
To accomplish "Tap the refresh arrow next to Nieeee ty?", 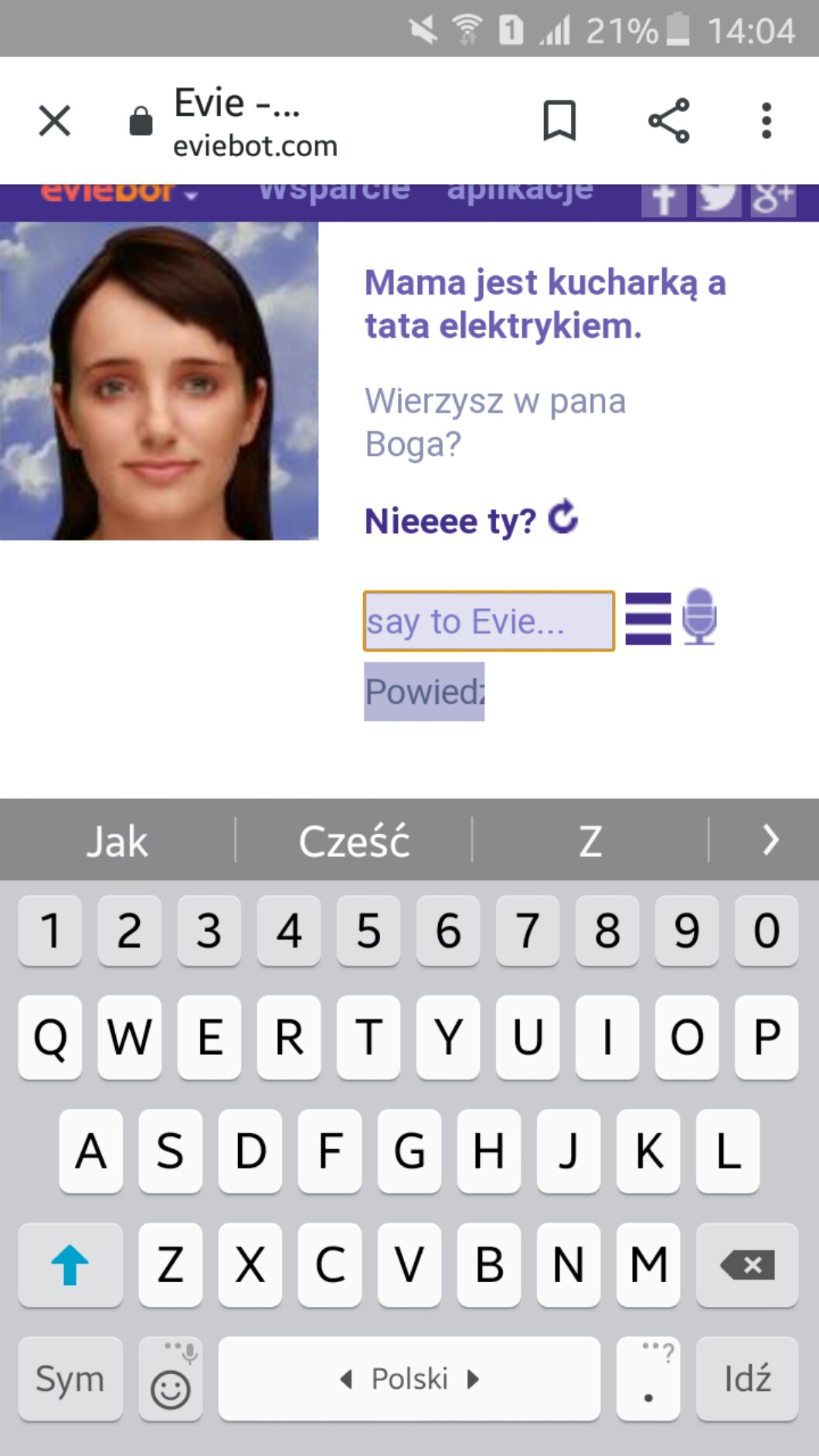I will click(563, 518).
